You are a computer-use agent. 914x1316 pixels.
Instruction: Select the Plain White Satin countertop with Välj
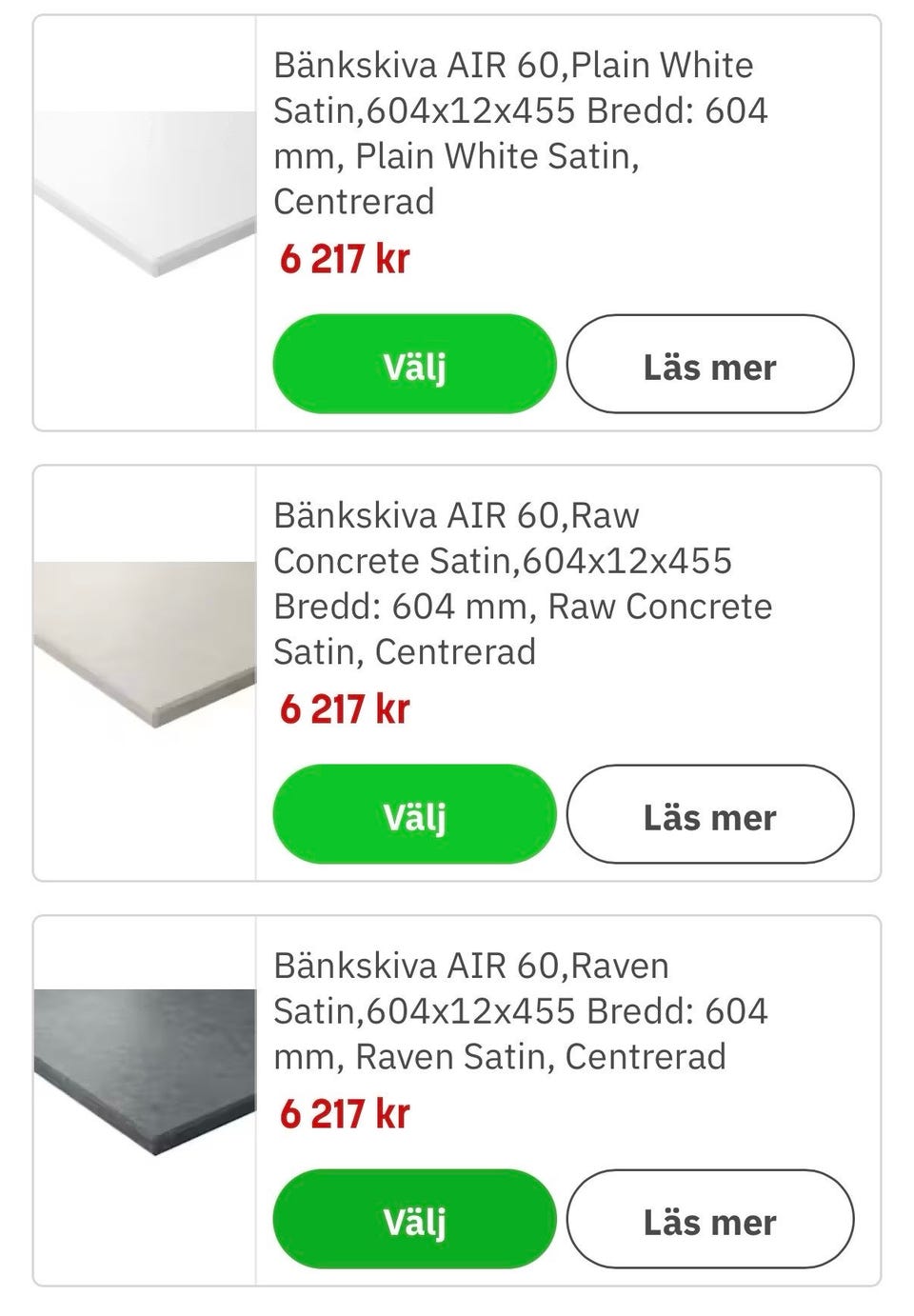(414, 365)
